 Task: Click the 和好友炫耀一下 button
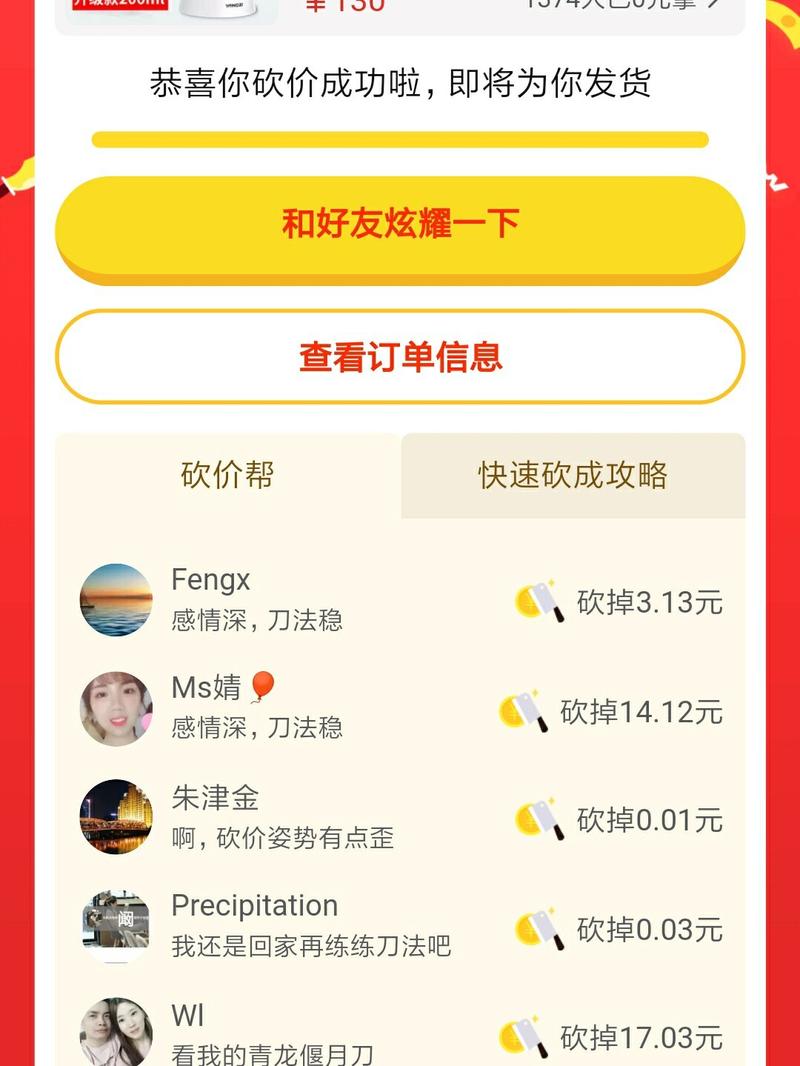[400, 223]
